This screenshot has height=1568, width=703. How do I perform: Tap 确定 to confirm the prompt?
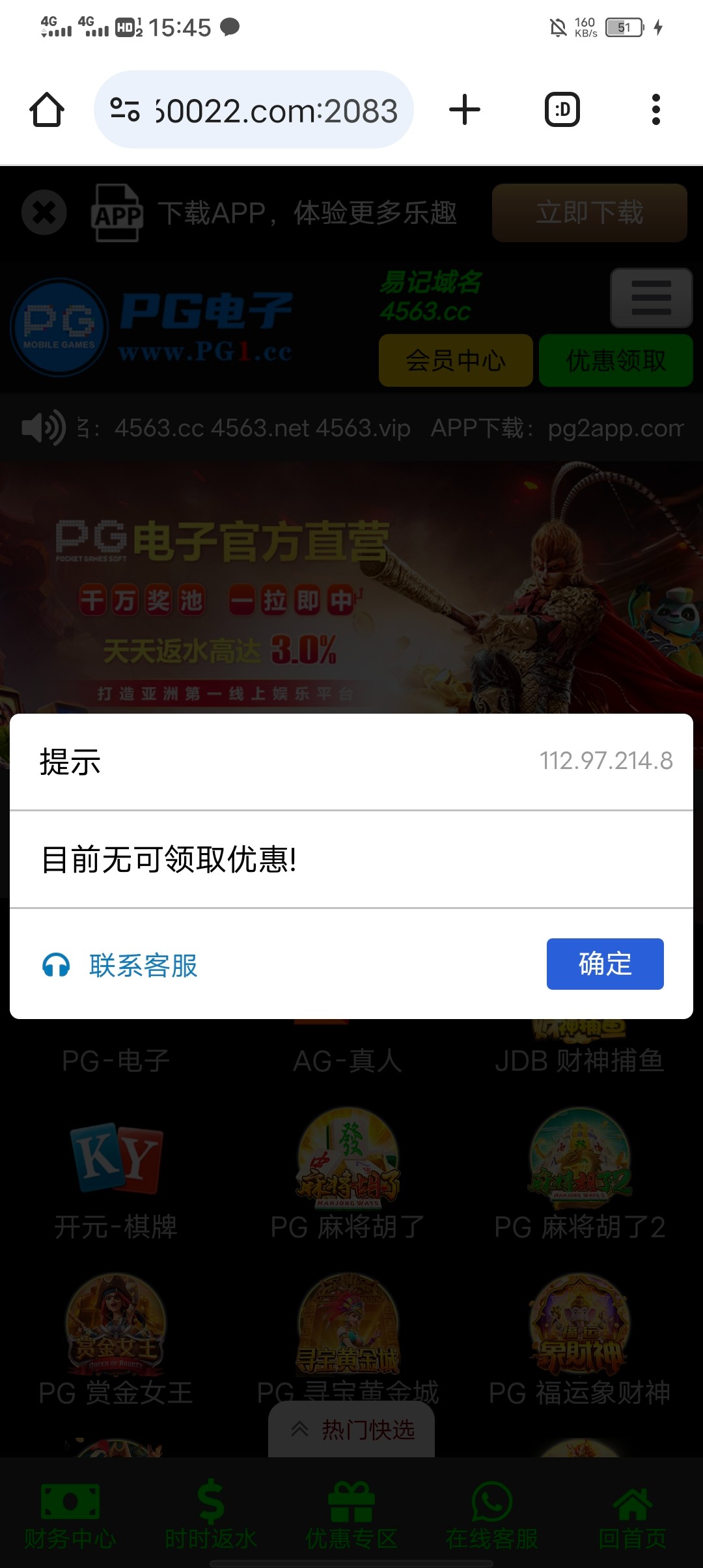pyautogui.click(x=605, y=964)
